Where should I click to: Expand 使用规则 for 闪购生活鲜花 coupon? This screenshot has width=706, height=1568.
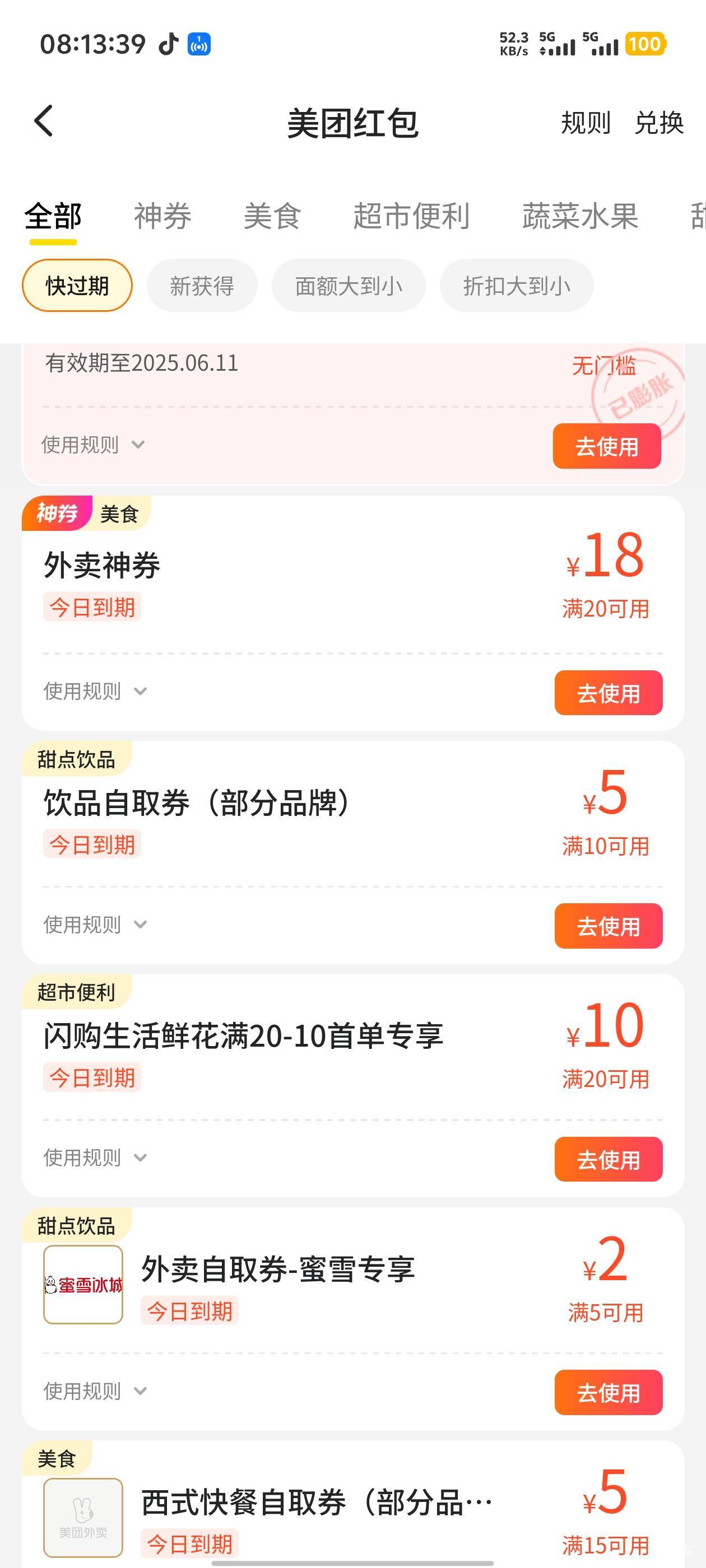[x=95, y=1158]
